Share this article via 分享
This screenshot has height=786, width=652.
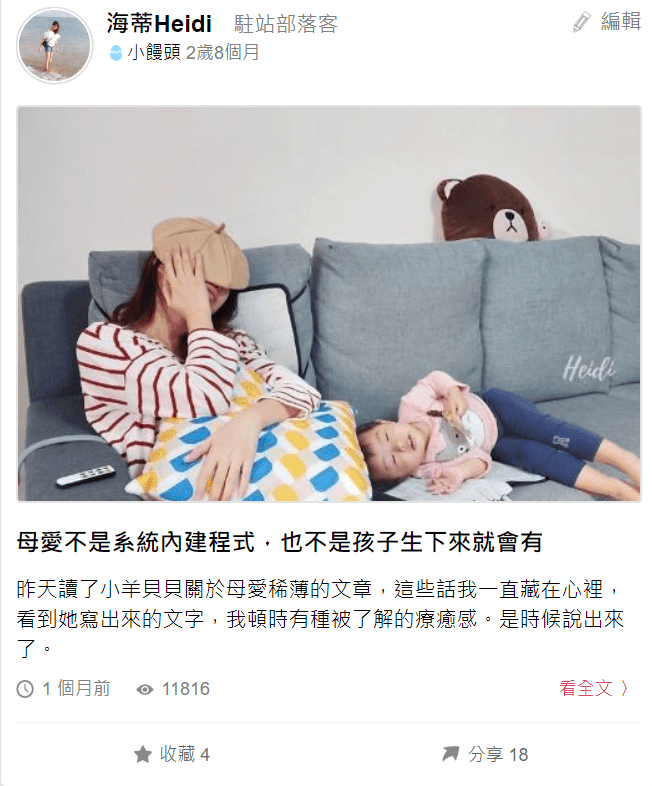485,754
